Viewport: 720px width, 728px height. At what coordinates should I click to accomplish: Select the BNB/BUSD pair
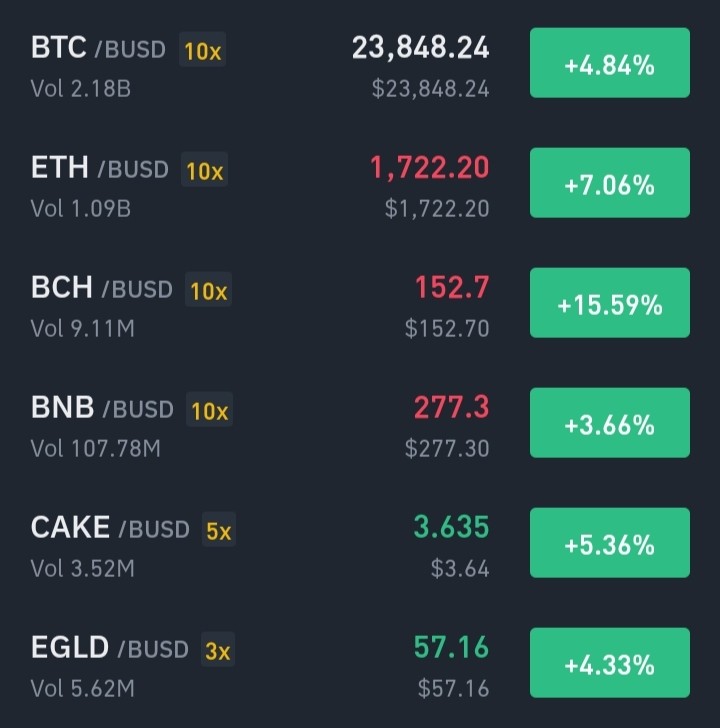pyautogui.click(x=360, y=423)
